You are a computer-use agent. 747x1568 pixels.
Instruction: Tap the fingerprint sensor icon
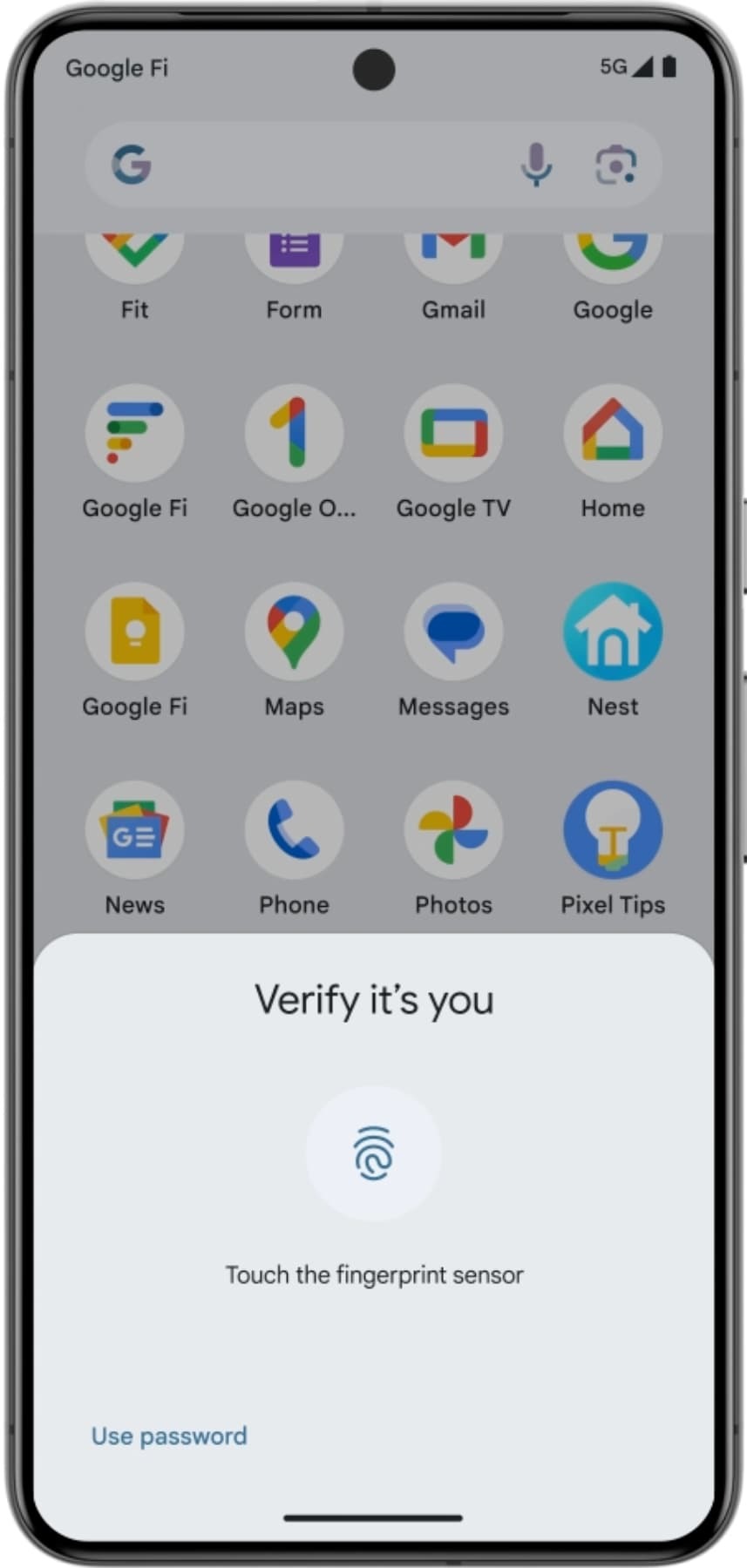374,1152
